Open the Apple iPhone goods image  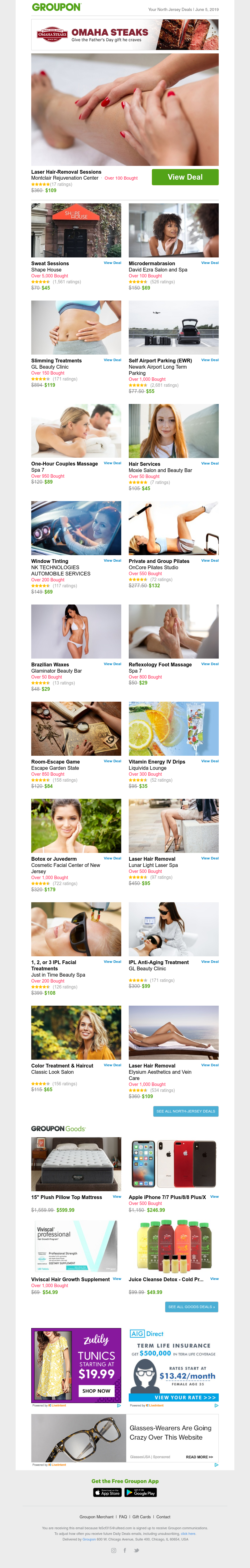173,1164
